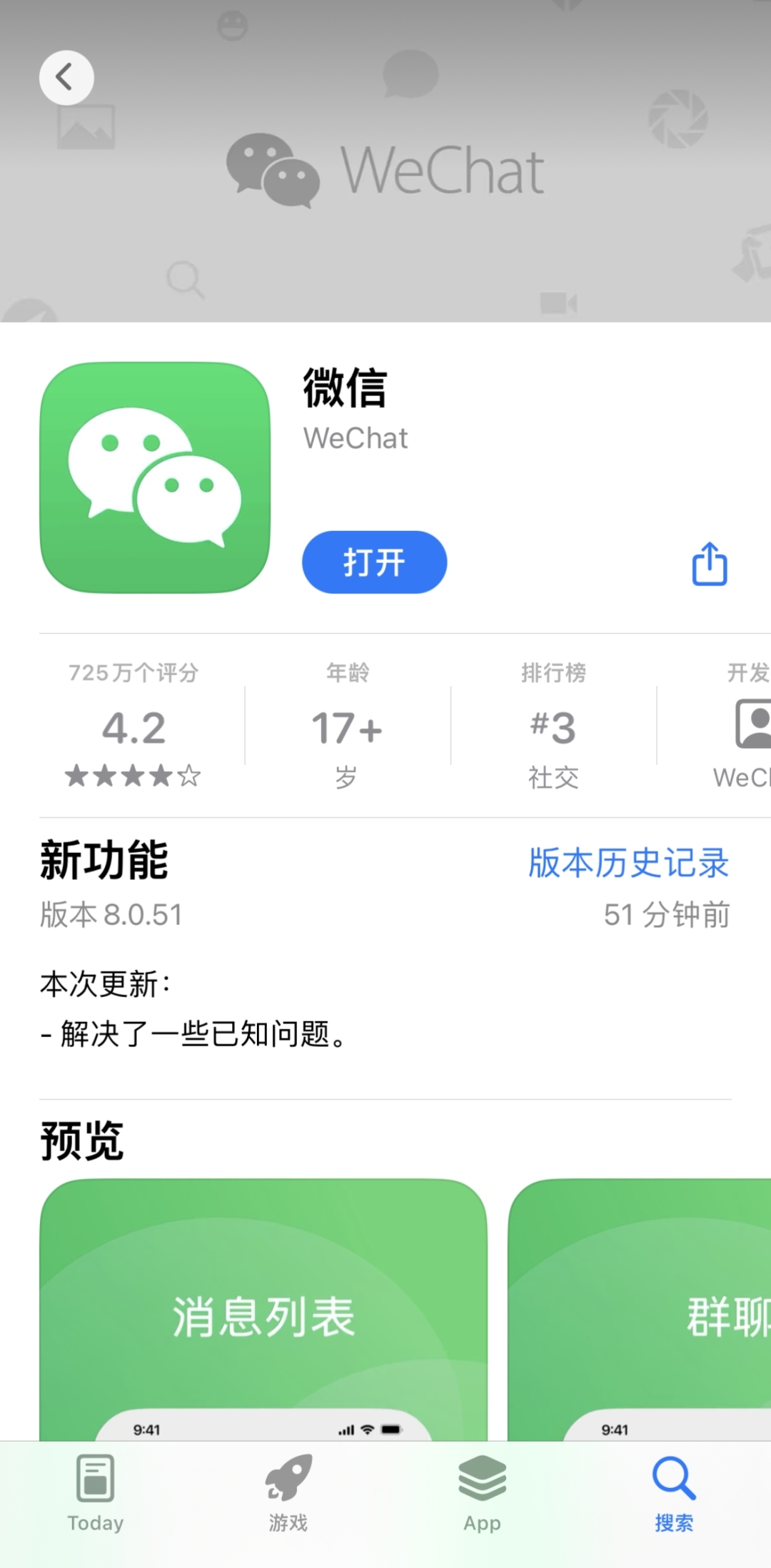View the 4.2 ratings section
The height and width of the screenshot is (1568, 771).
(x=133, y=728)
